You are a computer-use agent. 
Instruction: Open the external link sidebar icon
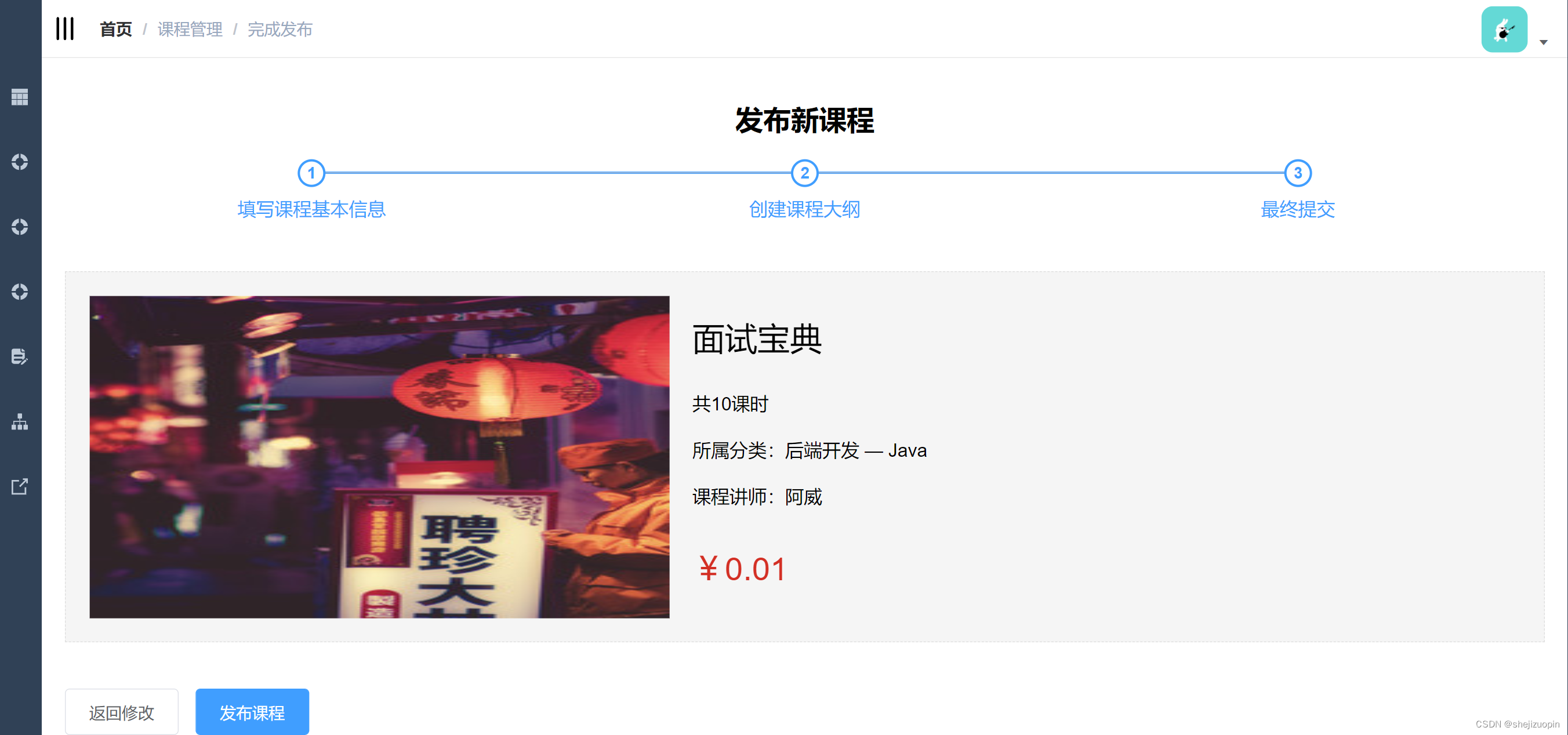(20, 486)
